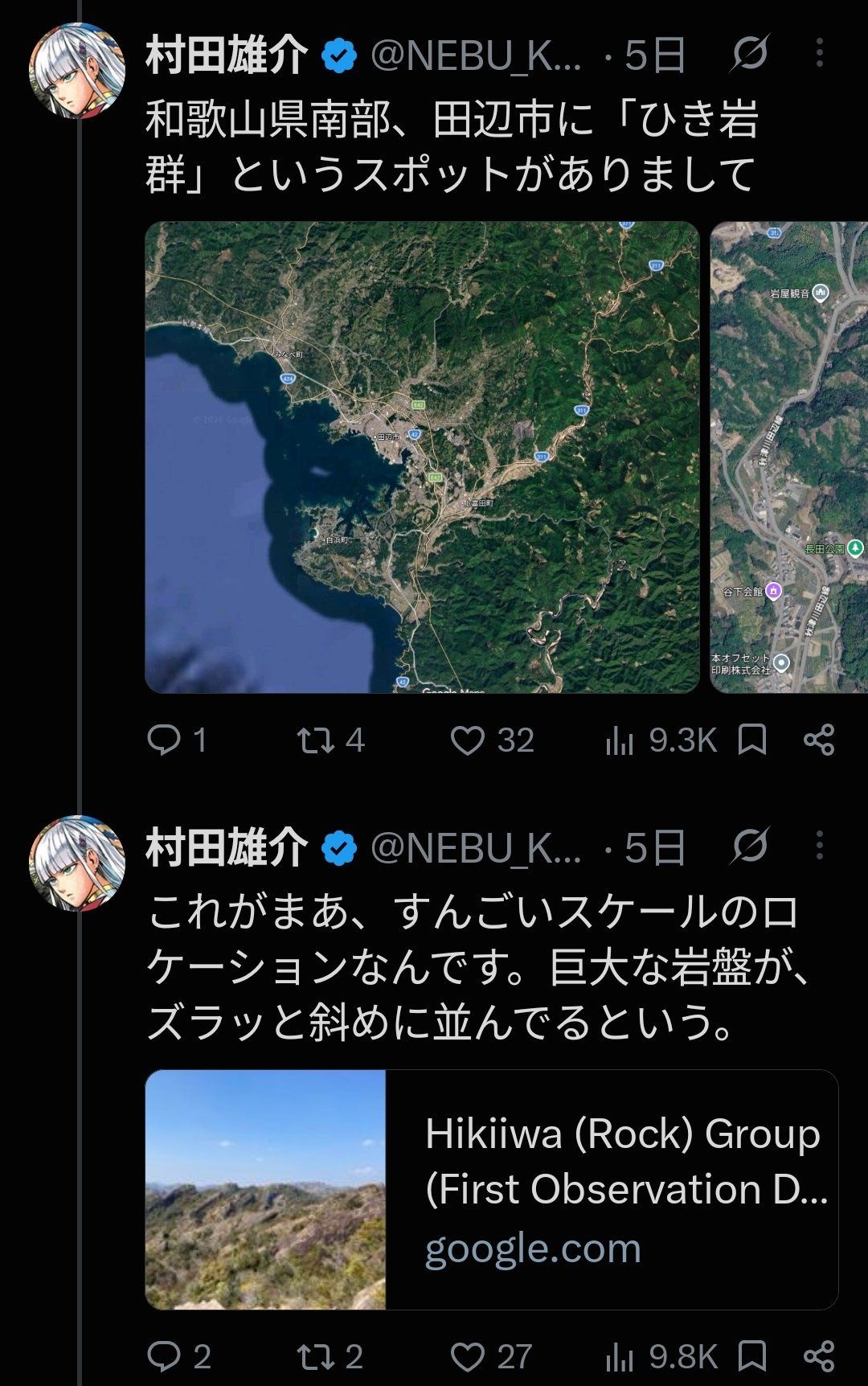The width and height of the screenshot is (868, 1386).
Task: Tap the Grok icon on the first post
Action: 750,53
